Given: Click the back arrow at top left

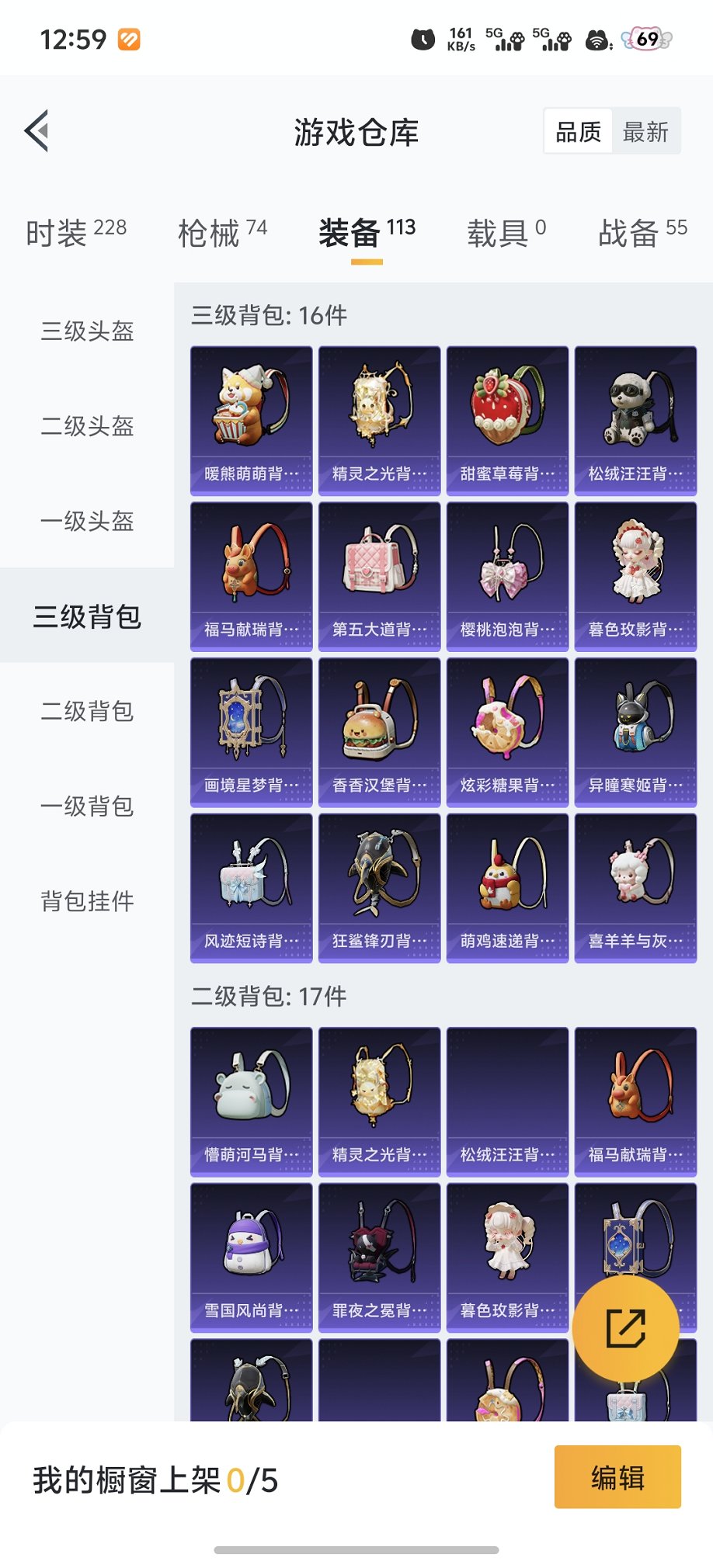Looking at the screenshot, I should pyautogui.click(x=37, y=130).
